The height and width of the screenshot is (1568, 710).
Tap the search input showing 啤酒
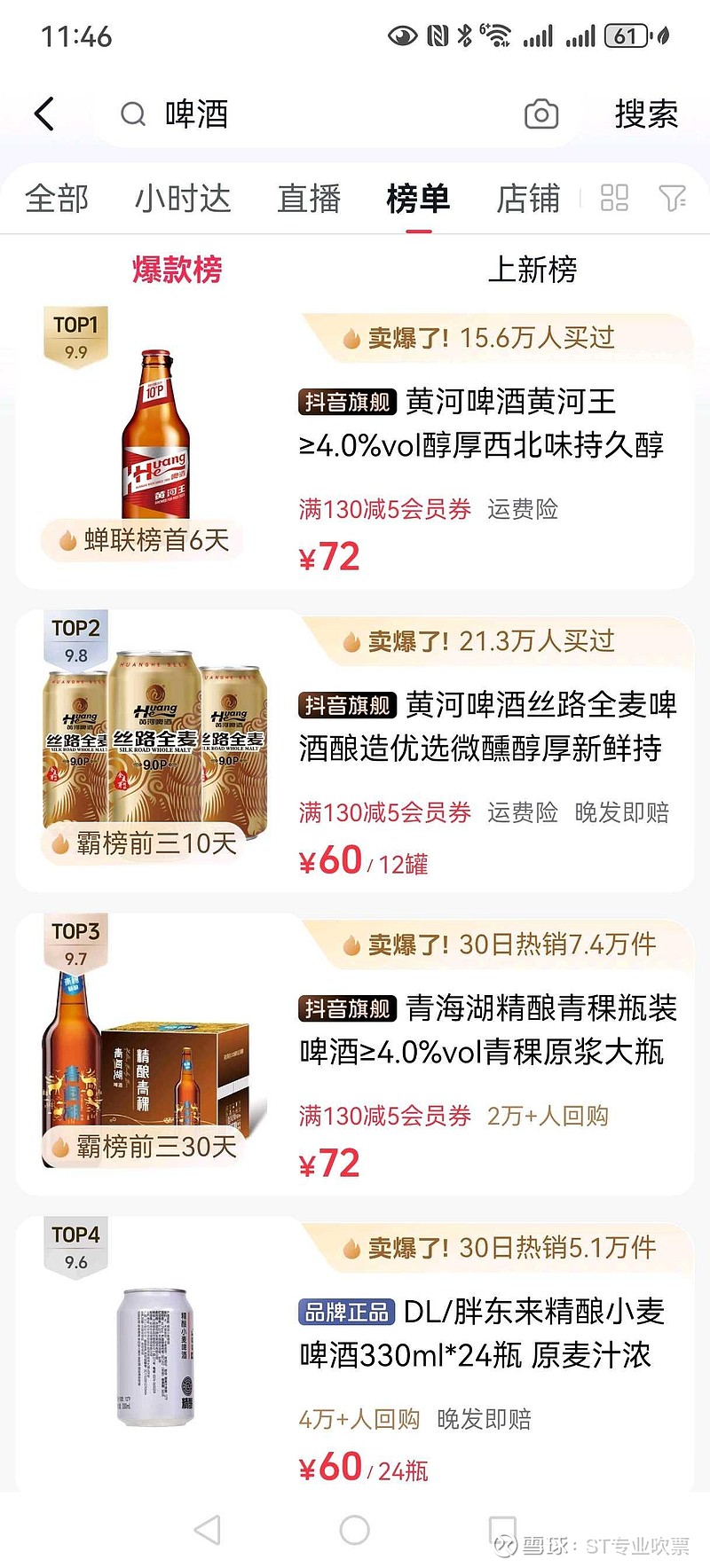click(266, 114)
